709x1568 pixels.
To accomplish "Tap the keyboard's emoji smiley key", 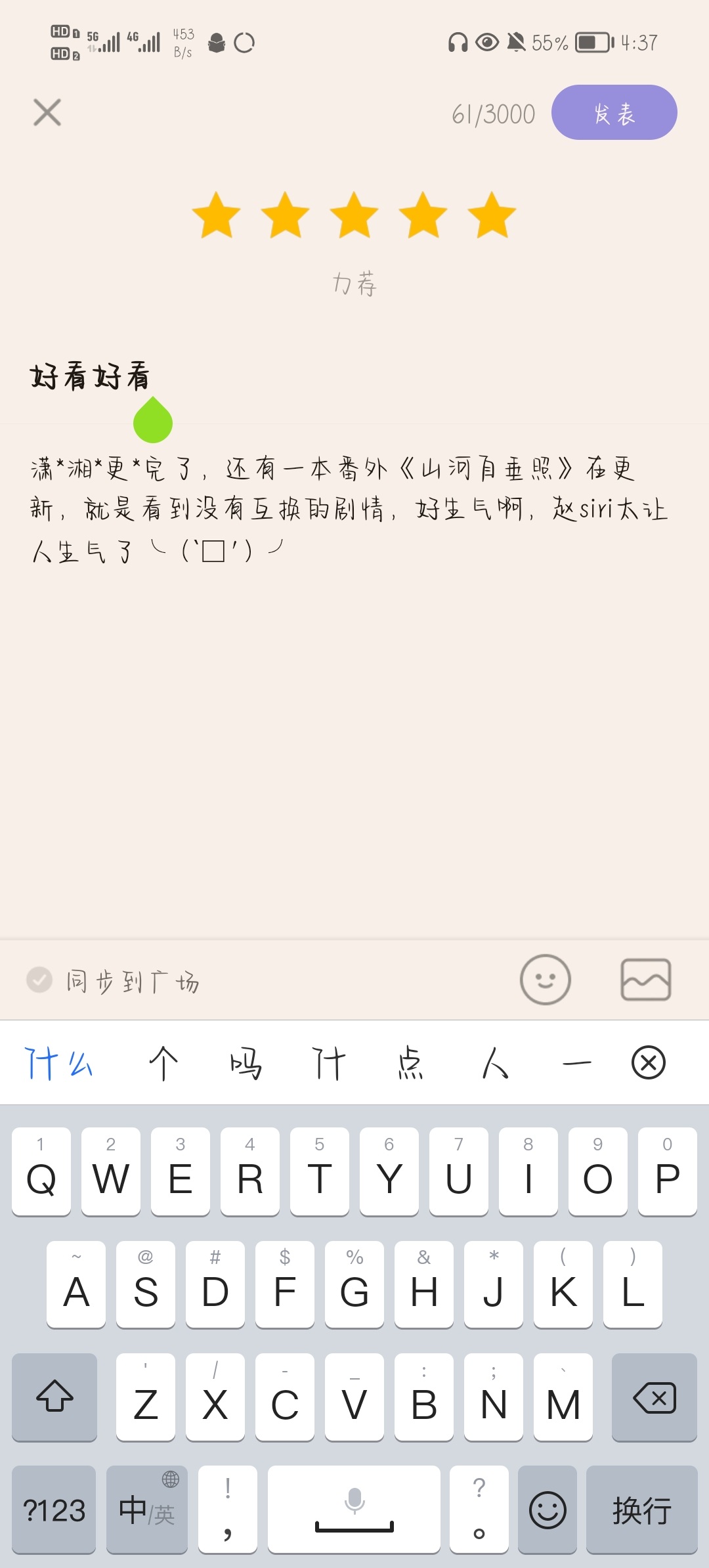I will coord(548,1510).
